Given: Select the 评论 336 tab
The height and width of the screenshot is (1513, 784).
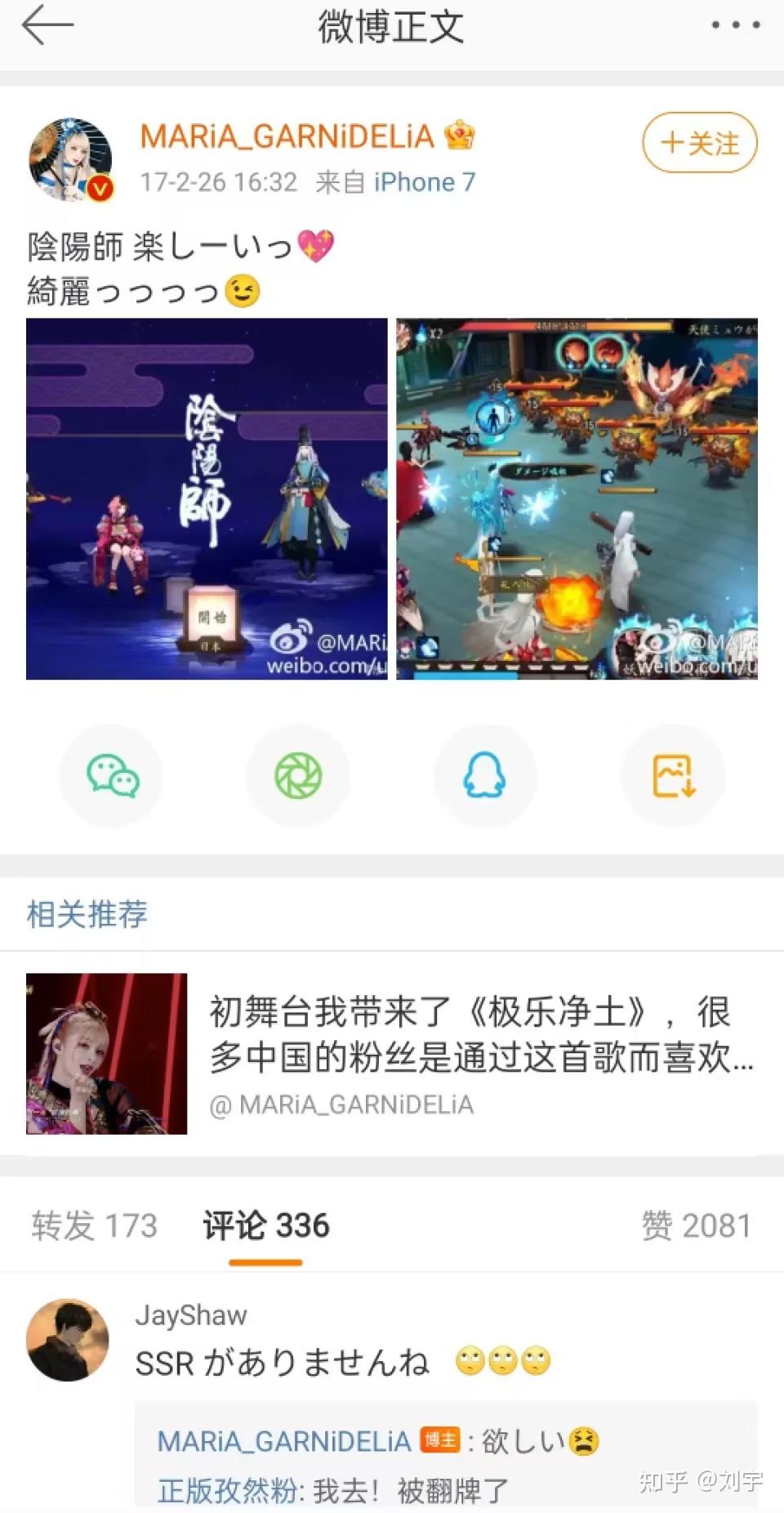Looking at the screenshot, I should (266, 1225).
